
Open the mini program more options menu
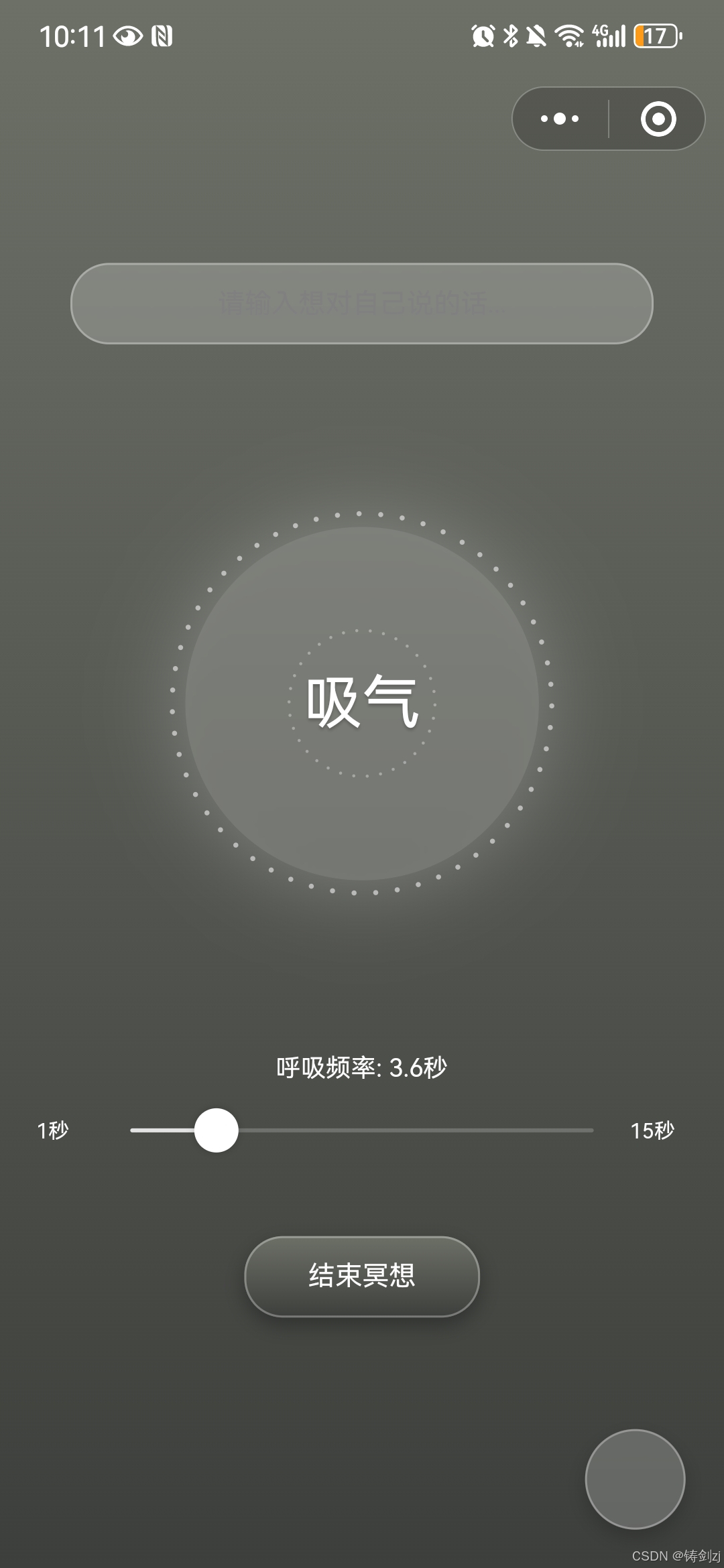click(560, 119)
